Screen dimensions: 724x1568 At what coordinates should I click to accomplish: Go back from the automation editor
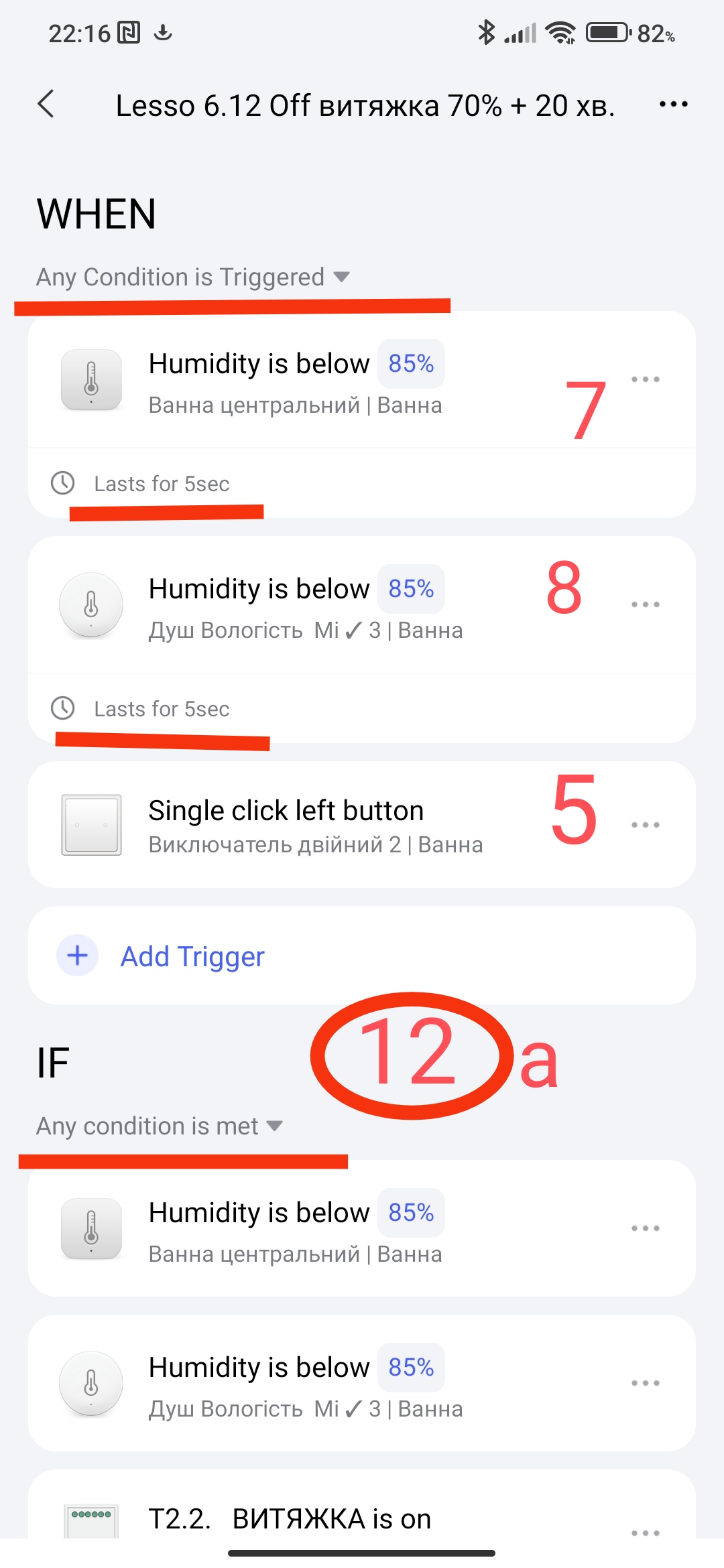(46, 105)
